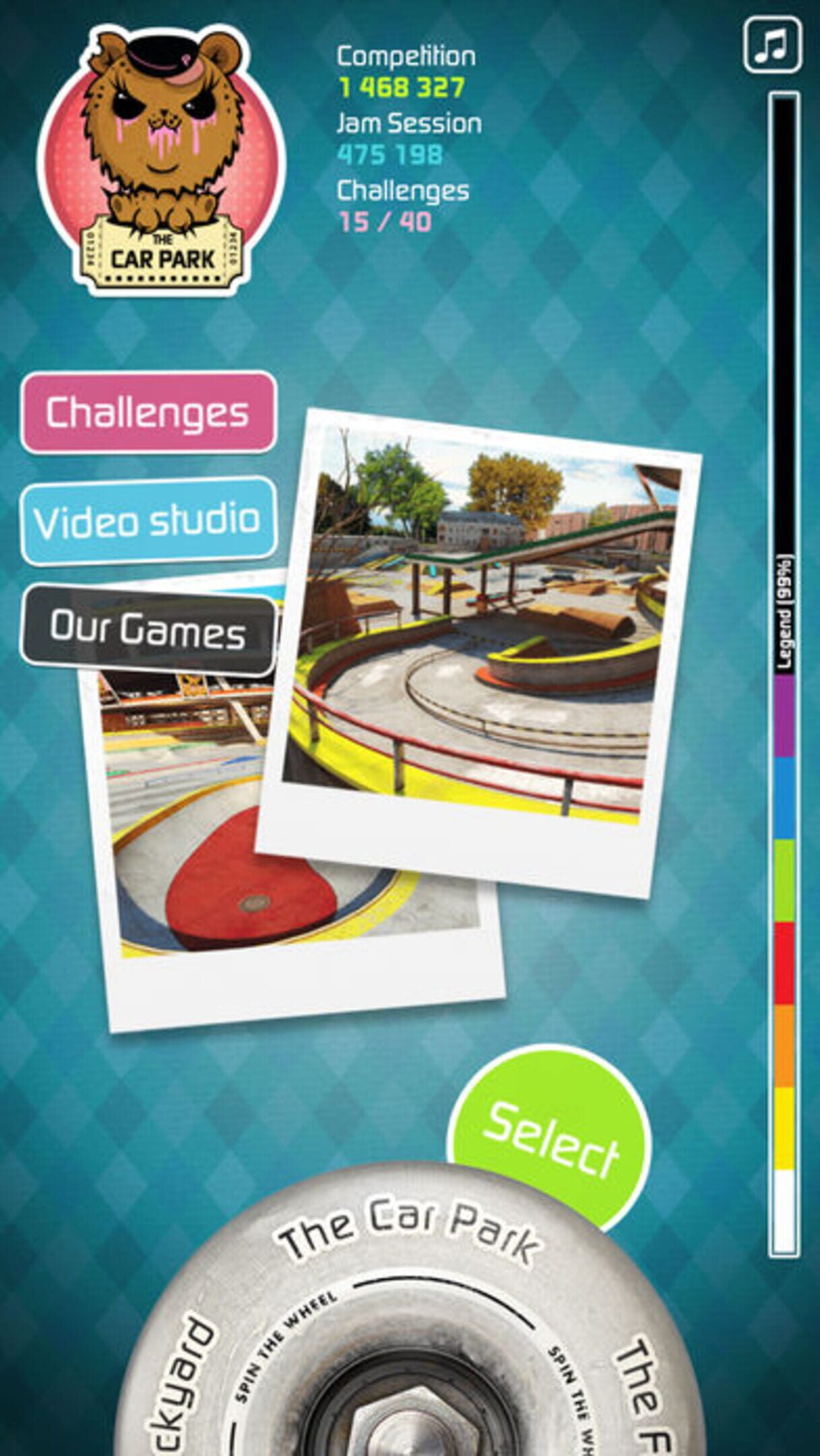Toggle the music note icon
This screenshot has width=820, height=1456.
(772, 45)
